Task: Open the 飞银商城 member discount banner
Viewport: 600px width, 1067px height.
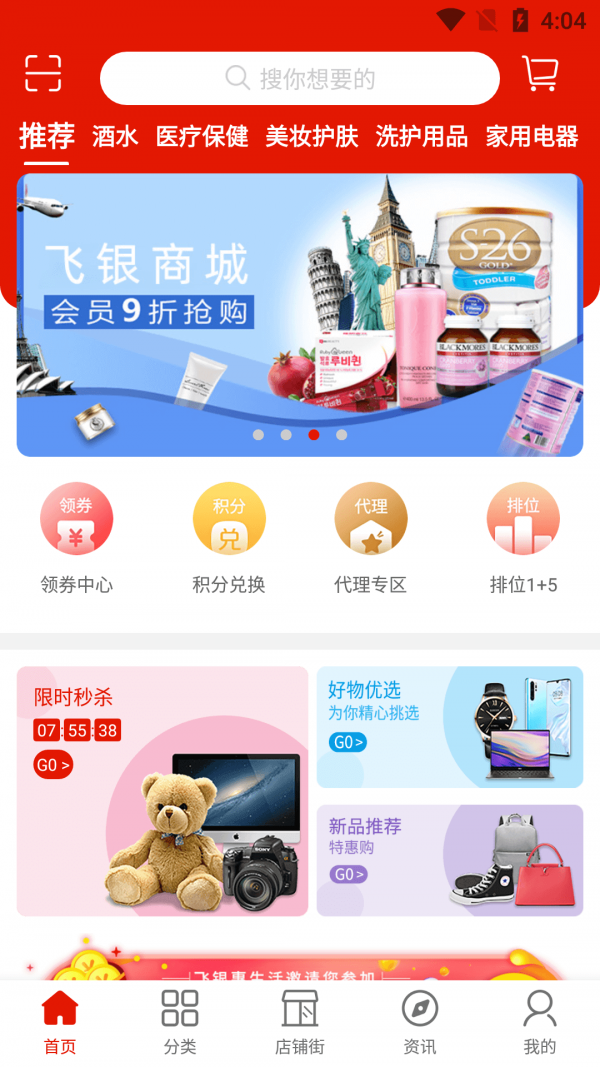Action: pyautogui.click(x=300, y=315)
